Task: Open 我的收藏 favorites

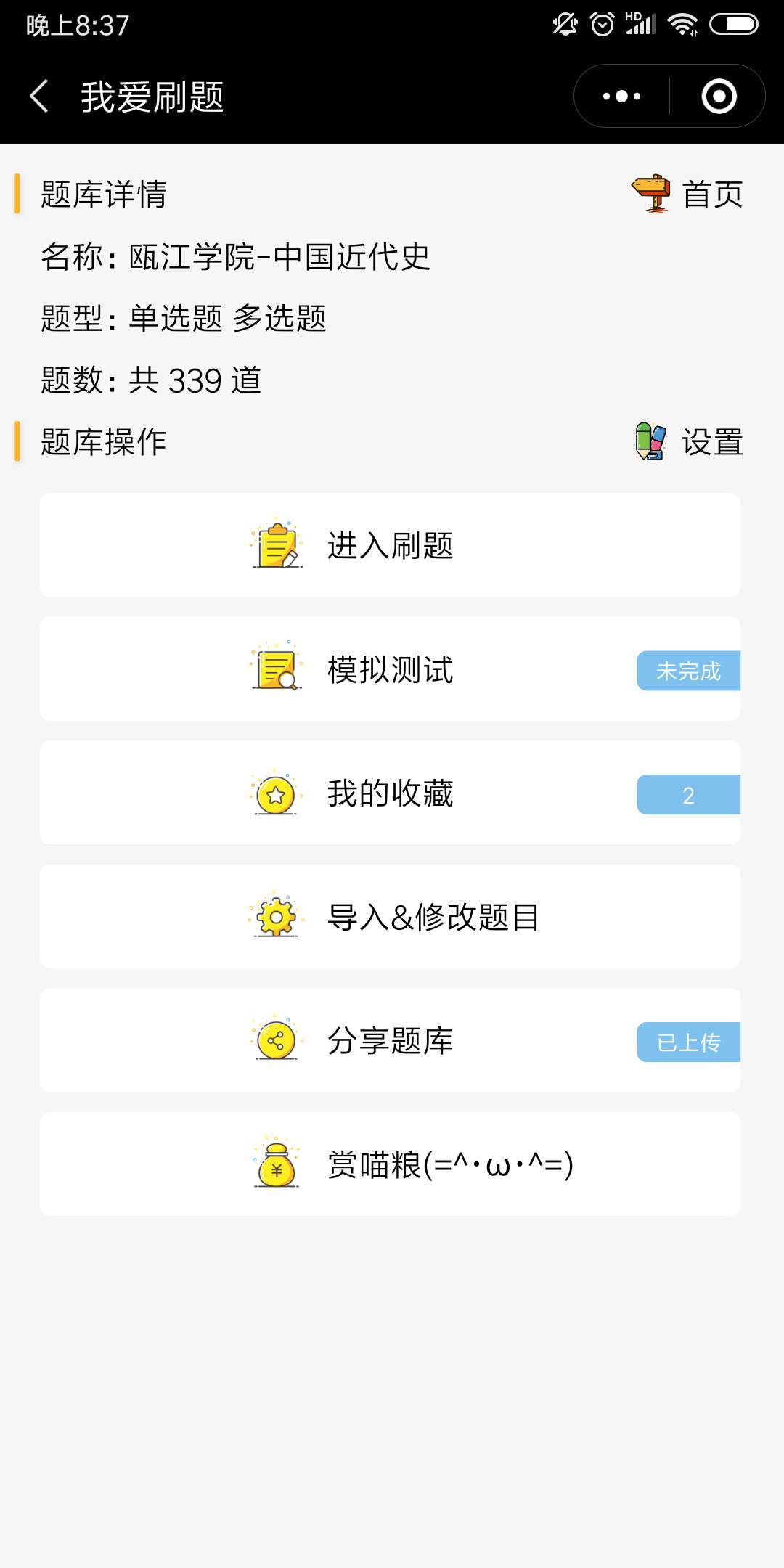Action: coord(390,793)
